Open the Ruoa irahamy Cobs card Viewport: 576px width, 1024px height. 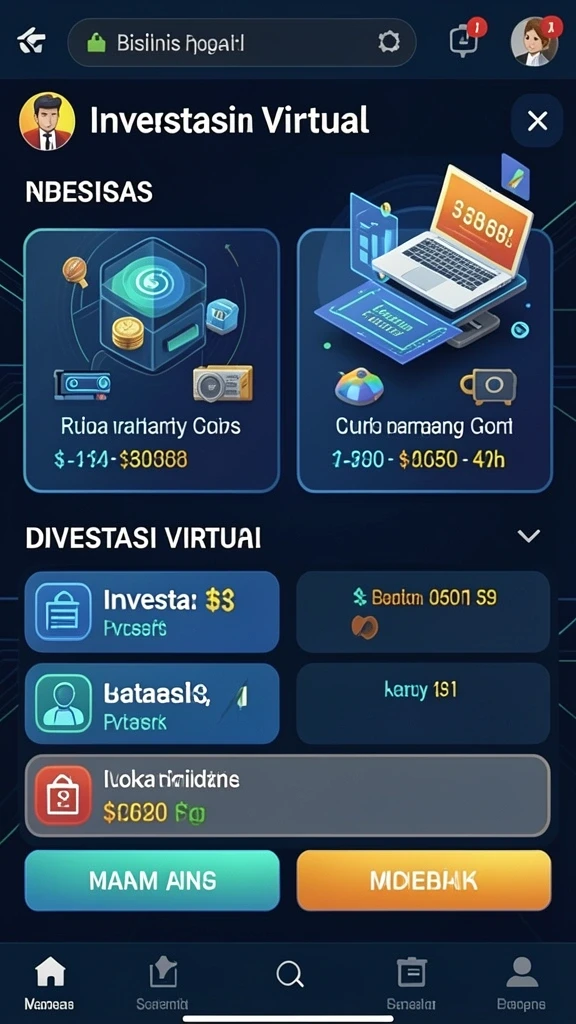(x=152, y=360)
